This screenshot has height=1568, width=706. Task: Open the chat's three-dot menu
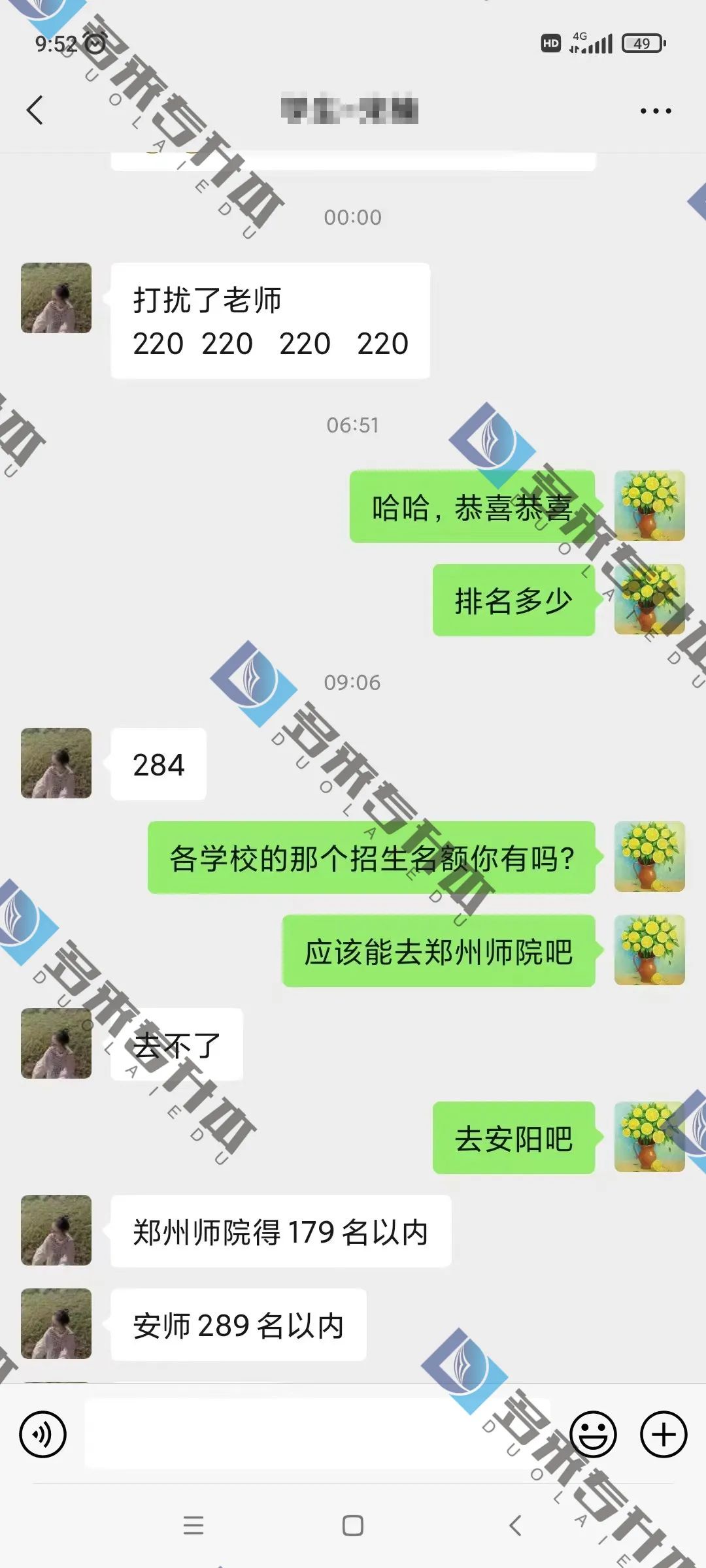[x=655, y=111]
